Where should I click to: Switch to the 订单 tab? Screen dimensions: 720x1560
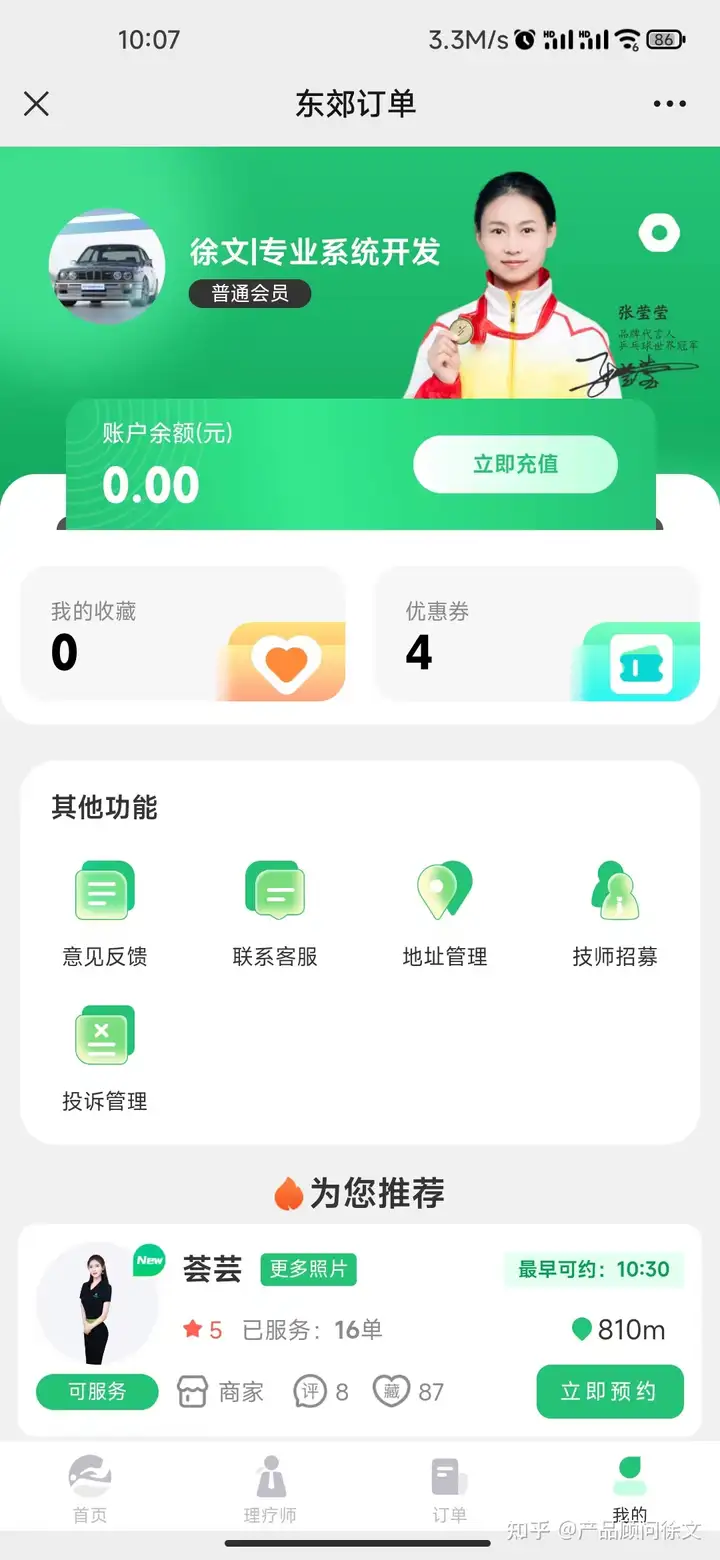[450, 1489]
